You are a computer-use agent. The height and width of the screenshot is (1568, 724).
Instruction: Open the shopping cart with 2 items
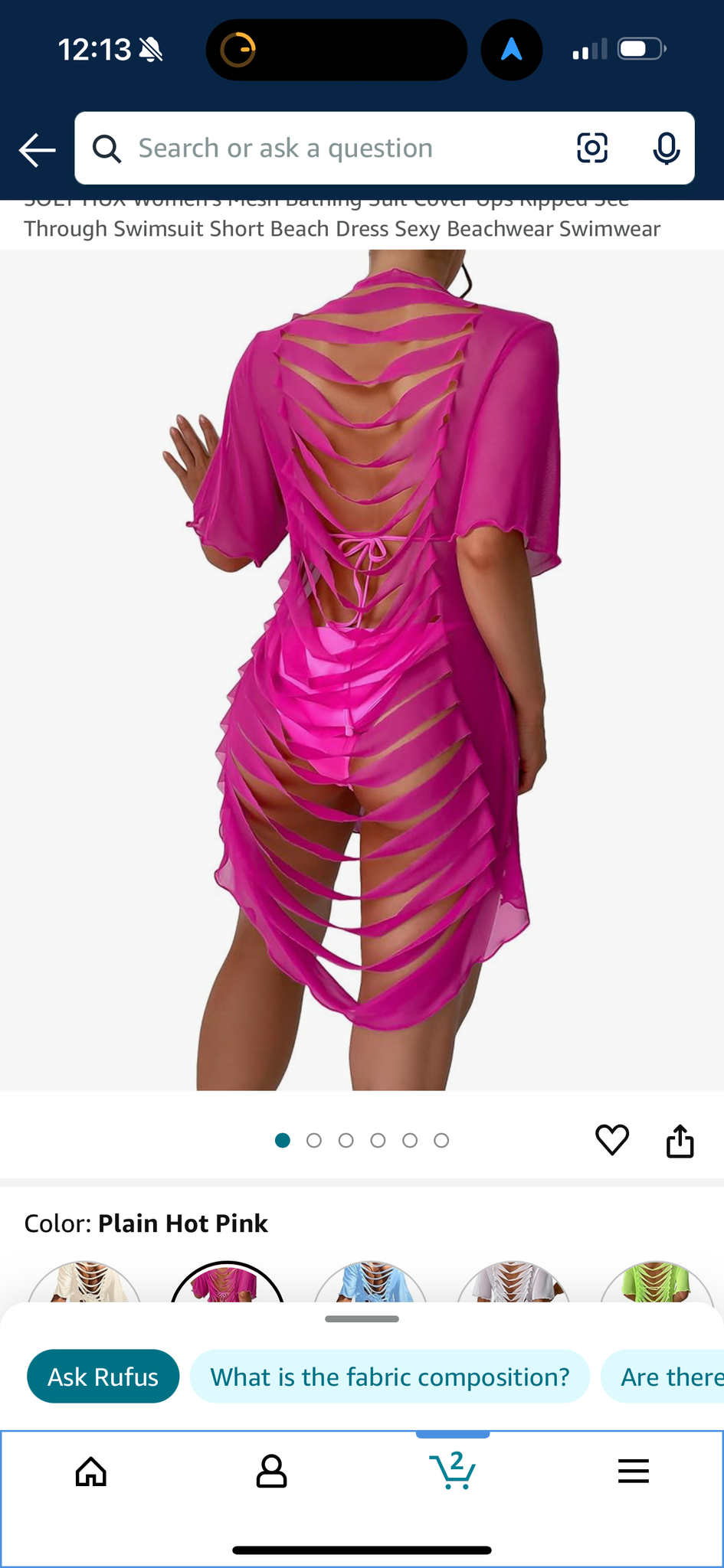(453, 1470)
